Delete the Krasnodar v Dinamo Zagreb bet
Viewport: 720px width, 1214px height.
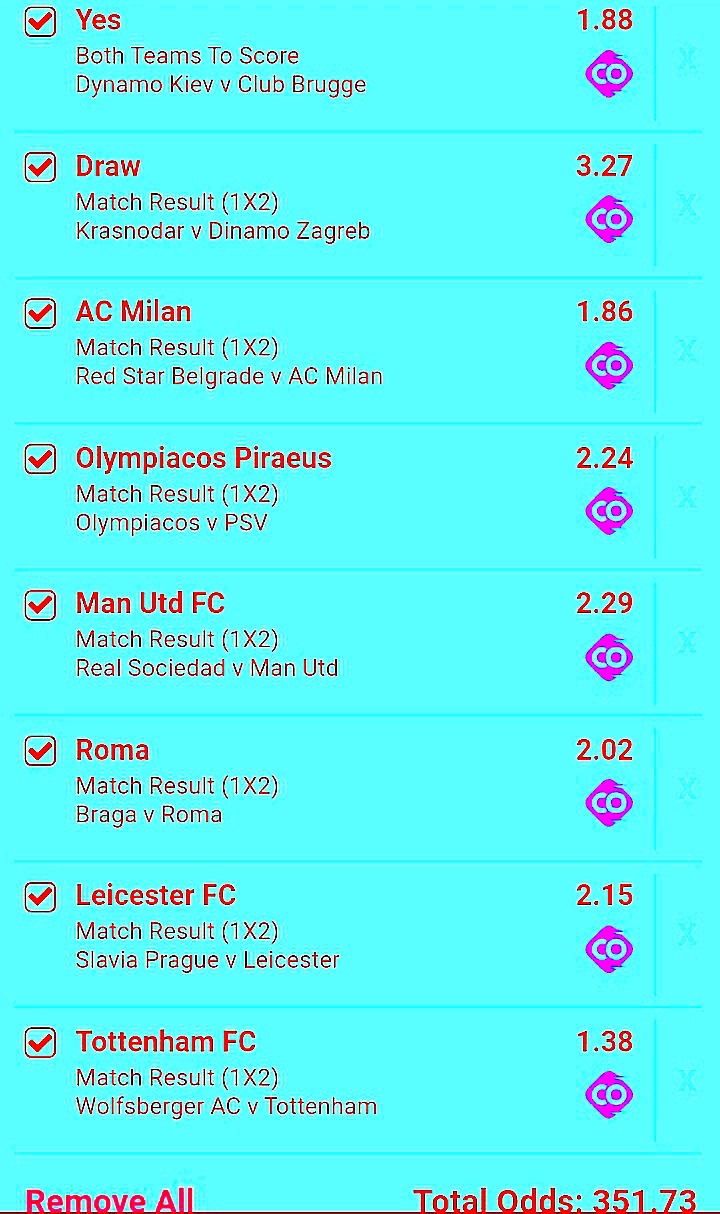(x=687, y=205)
